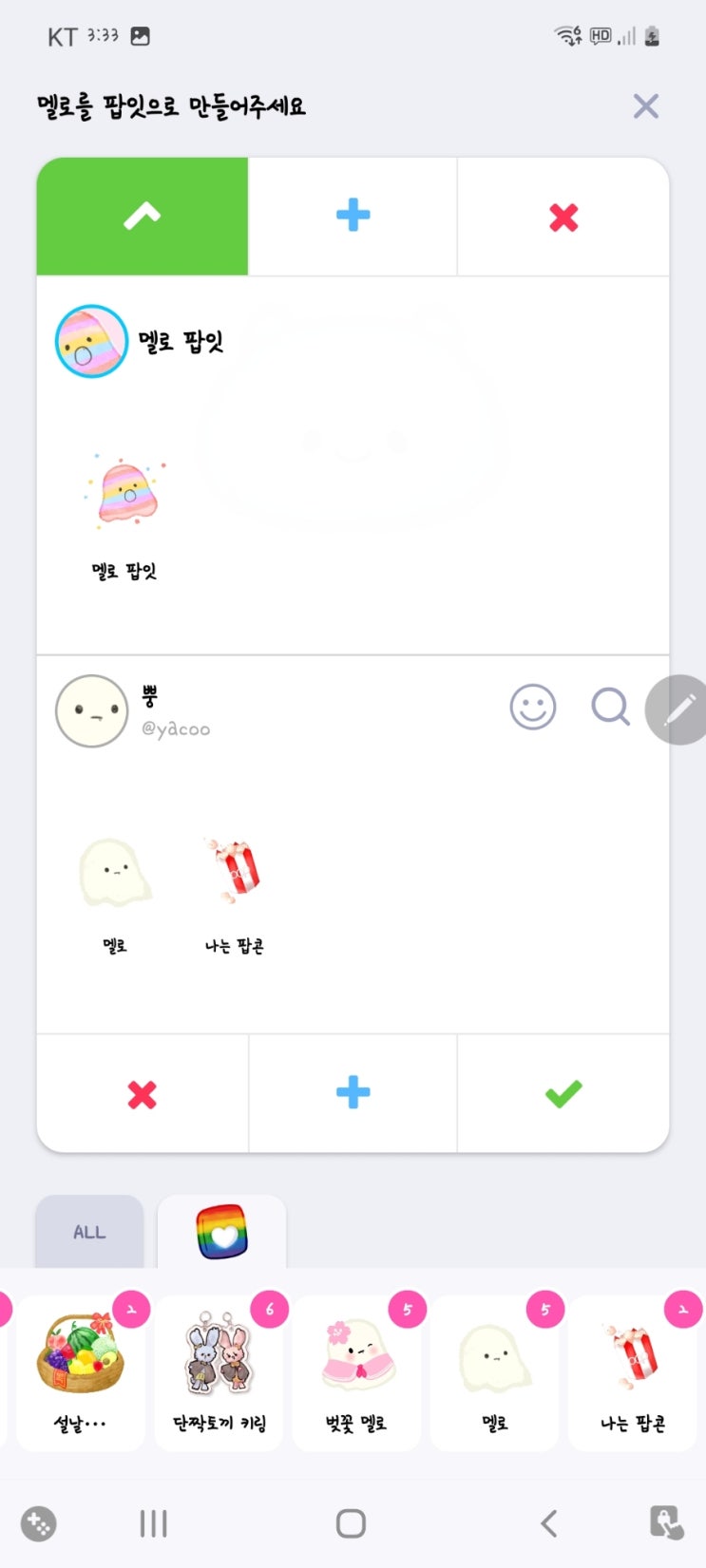Viewport: 706px width, 1568px height.
Task: Tap the red X in the top row
Action: [563, 217]
